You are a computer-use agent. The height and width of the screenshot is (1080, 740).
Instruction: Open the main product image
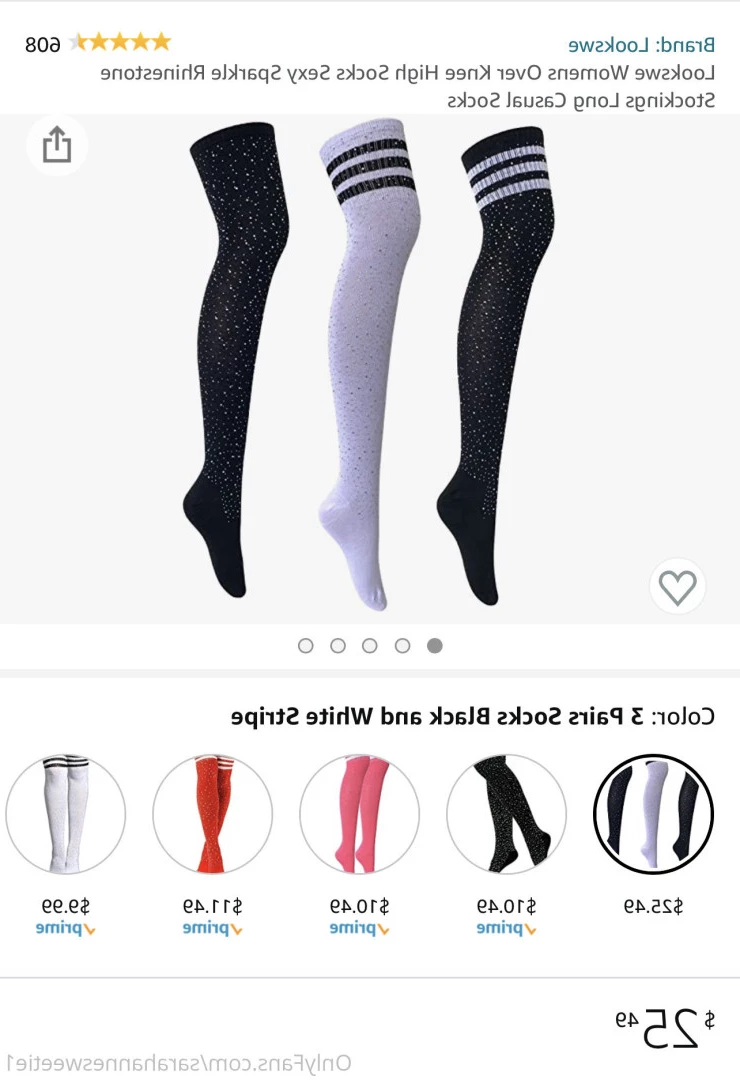point(370,365)
